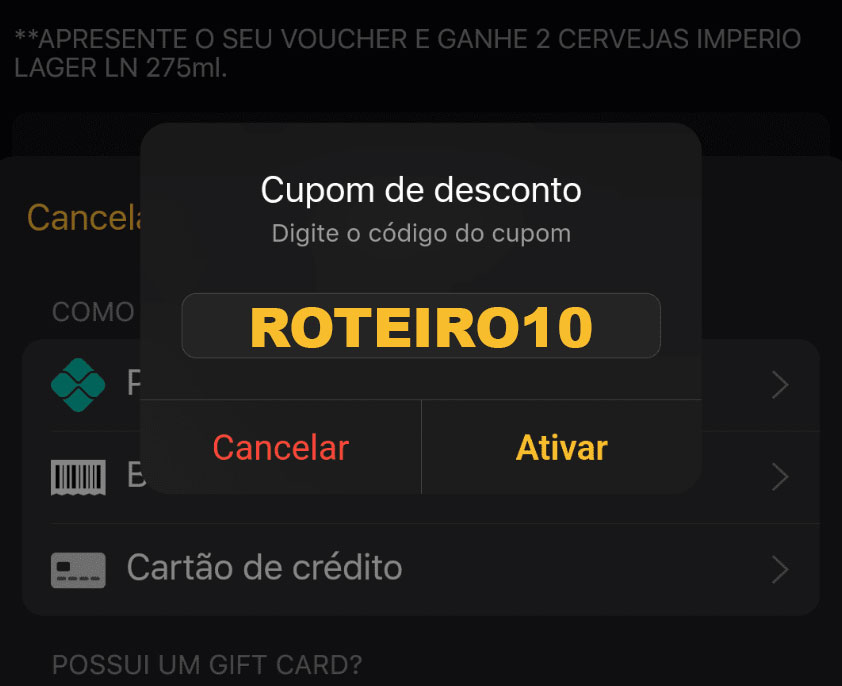Viewport: 842px width, 686px height.
Task: Tap the coupon code input field
Action: [420, 326]
